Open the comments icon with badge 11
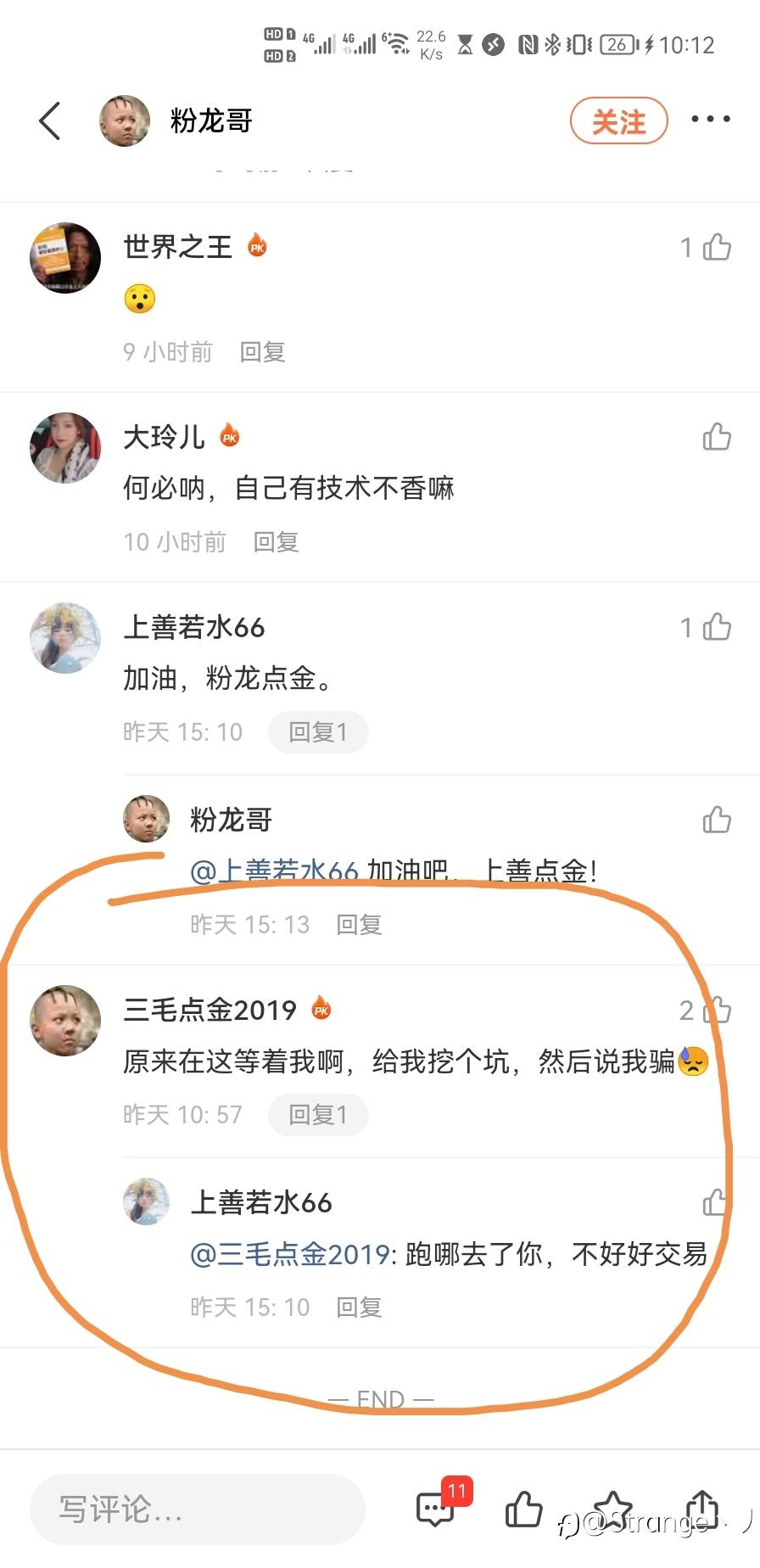This screenshot has width=760, height=1568. coord(436,1509)
